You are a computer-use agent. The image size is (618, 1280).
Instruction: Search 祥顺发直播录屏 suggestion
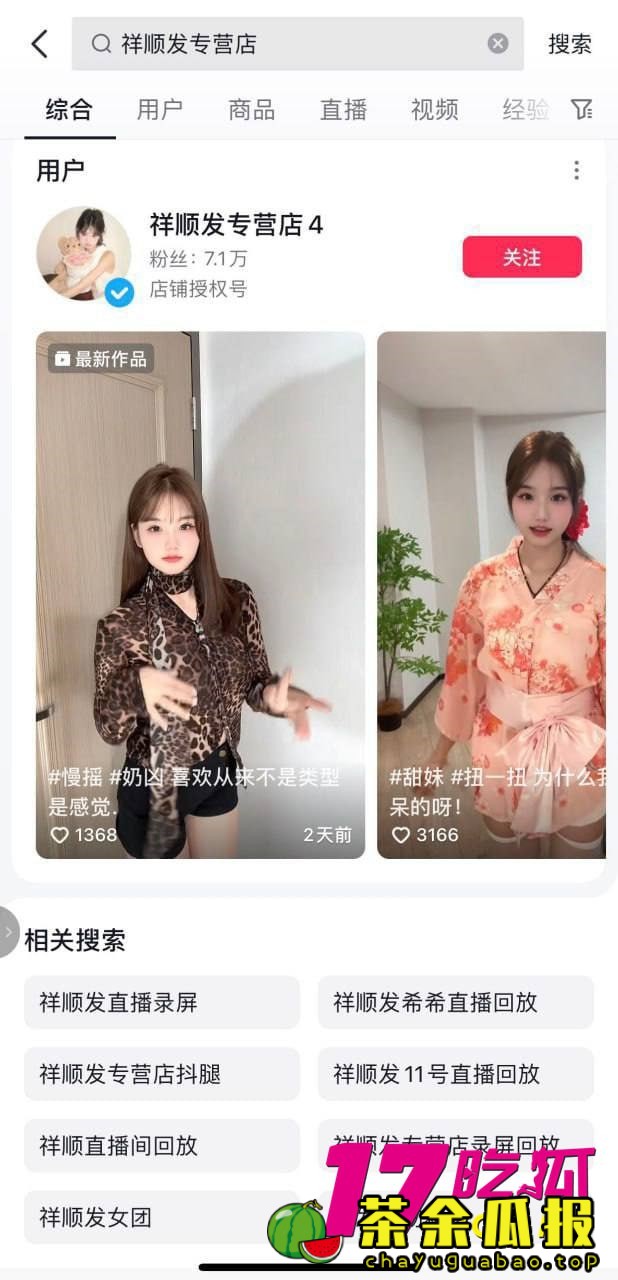tap(162, 1003)
